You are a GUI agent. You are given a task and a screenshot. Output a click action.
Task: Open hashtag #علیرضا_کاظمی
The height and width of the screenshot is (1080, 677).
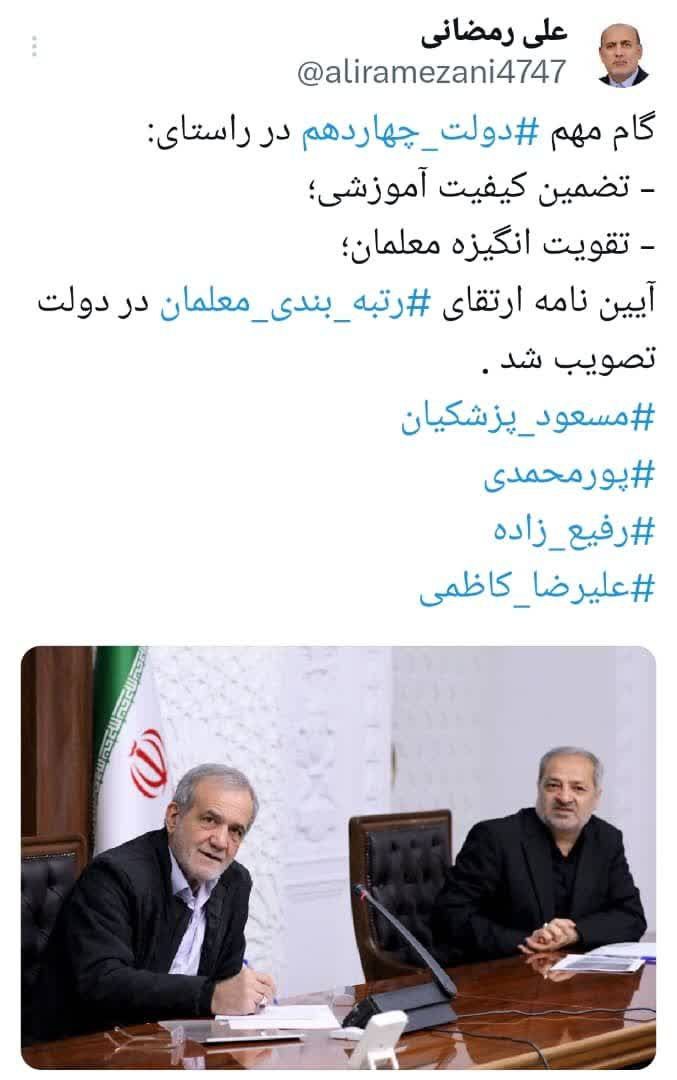pyautogui.click(x=537, y=588)
